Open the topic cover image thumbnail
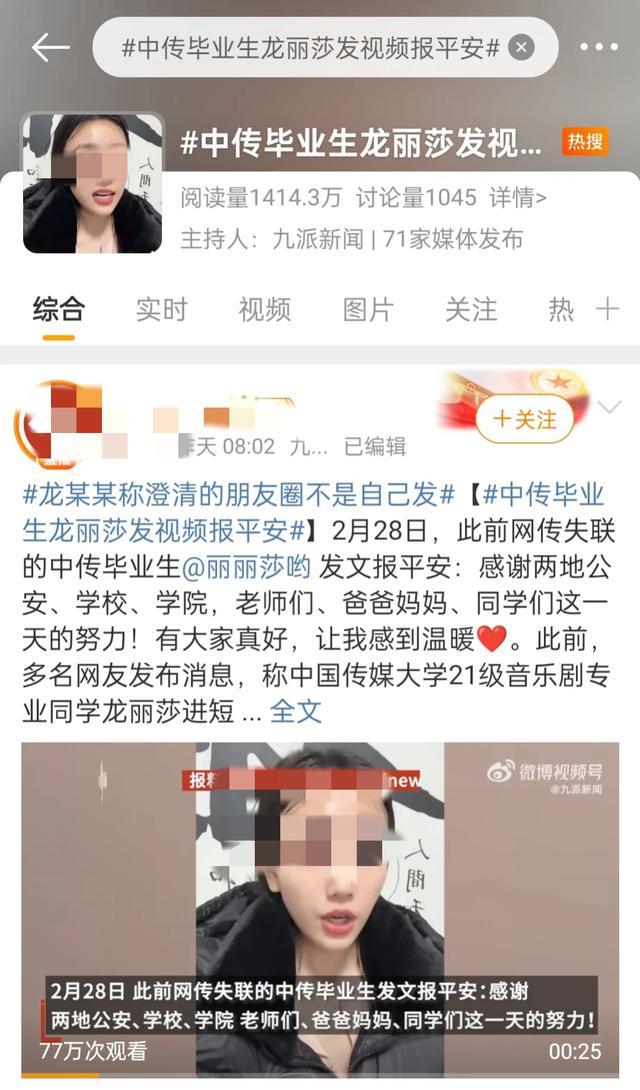This screenshot has width=640, height=1090. pyautogui.click(x=92, y=183)
